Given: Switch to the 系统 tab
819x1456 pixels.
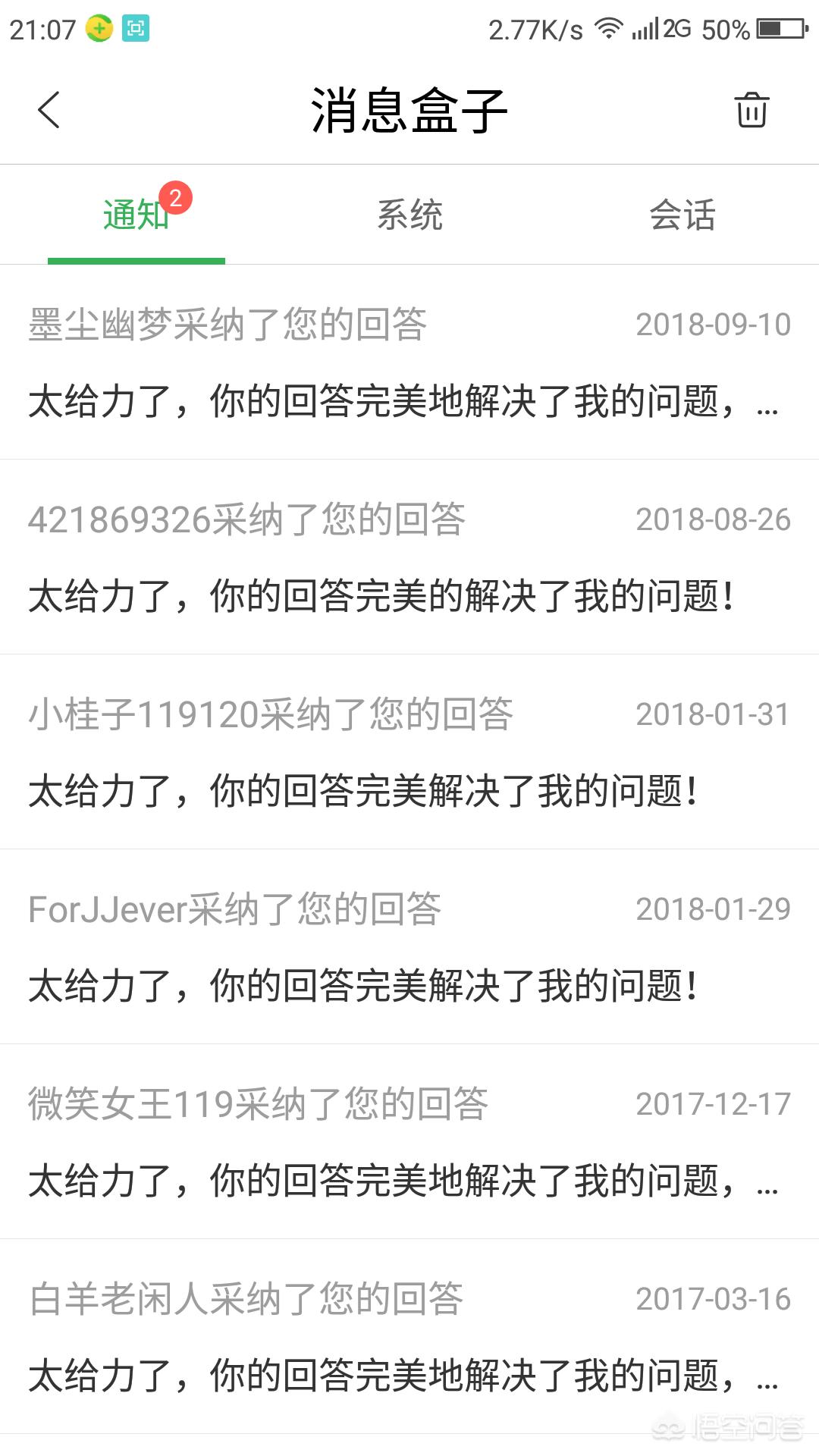Looking at the screenshot, I should [409, 215].
